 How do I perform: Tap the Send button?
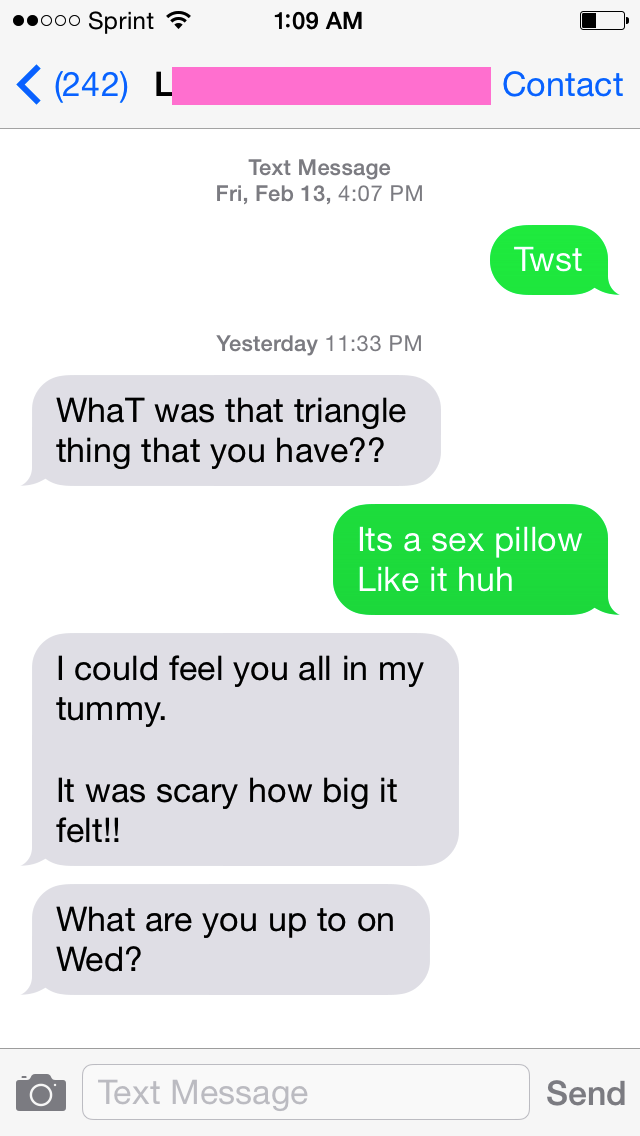586,1093
